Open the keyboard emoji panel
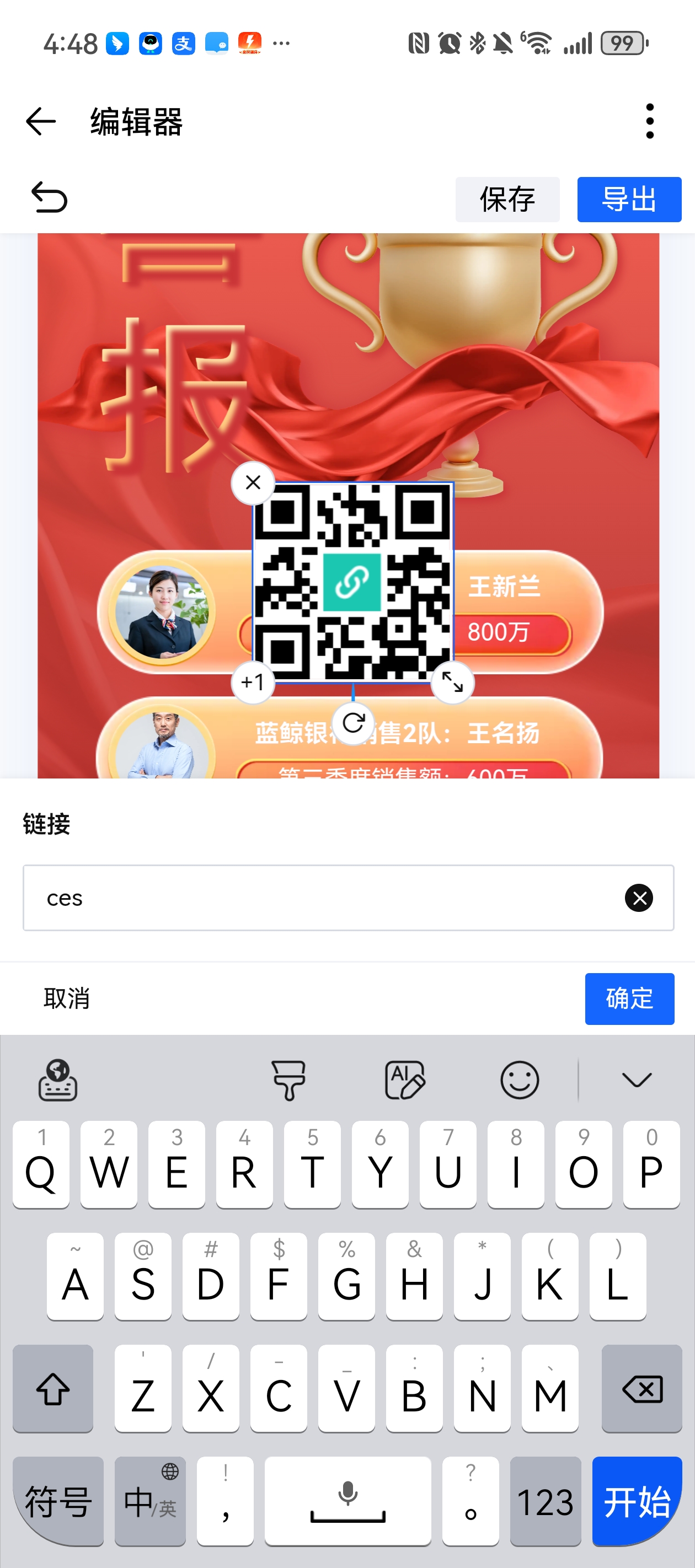This screenshot has width=695, height=1568. point(519,1080)
